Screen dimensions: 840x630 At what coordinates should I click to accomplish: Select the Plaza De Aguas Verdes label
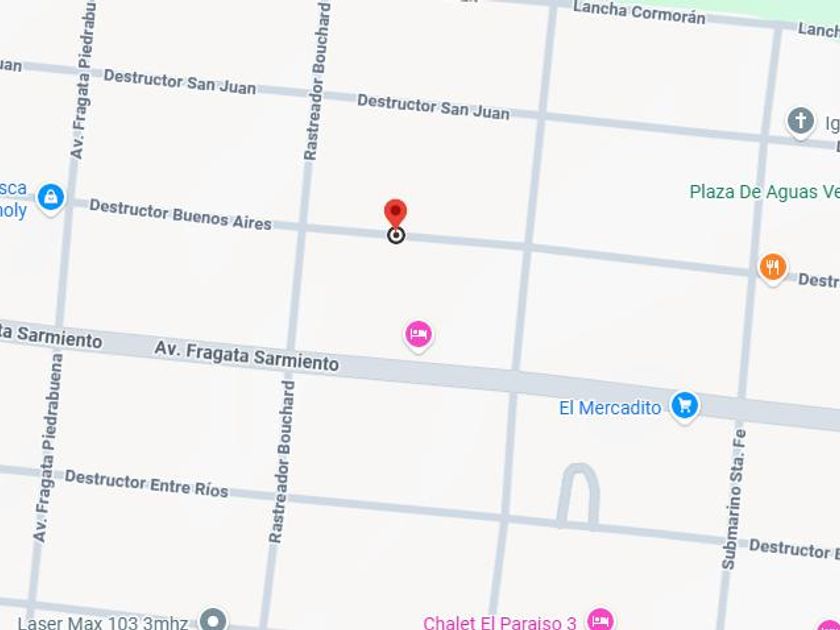[x=764, y=192]
